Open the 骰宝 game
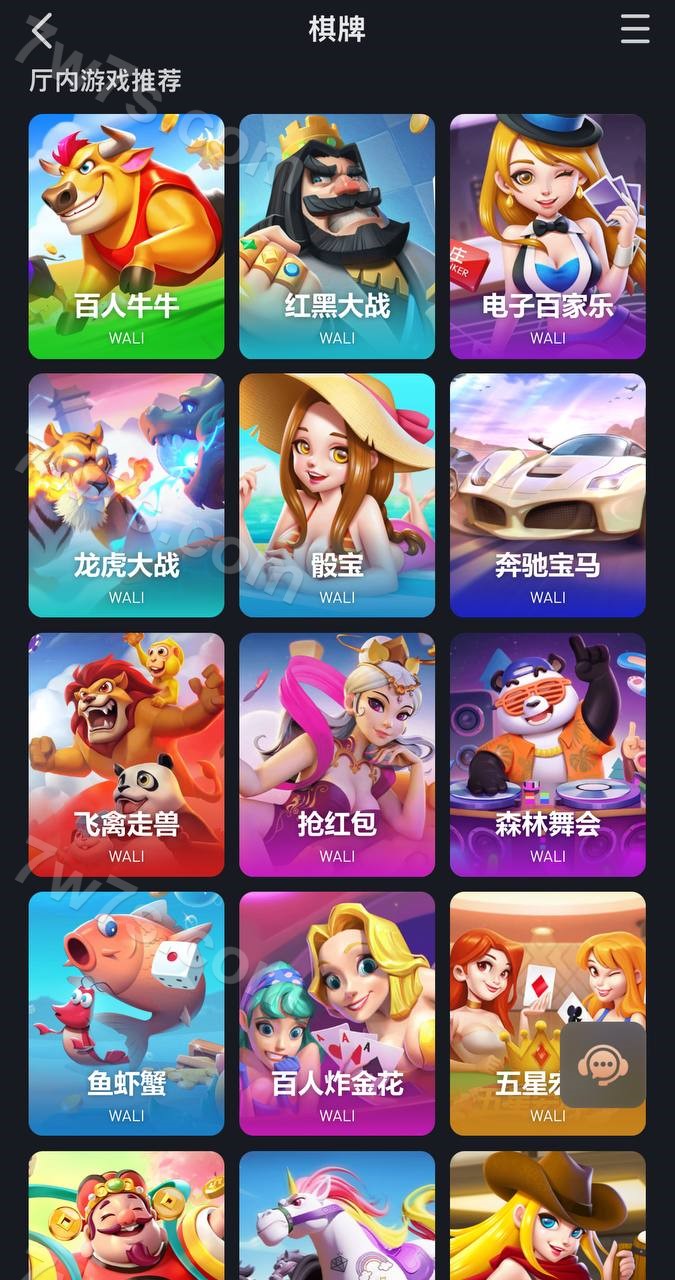The height and width of the screenshot is (1280, 675). (337, 495)
